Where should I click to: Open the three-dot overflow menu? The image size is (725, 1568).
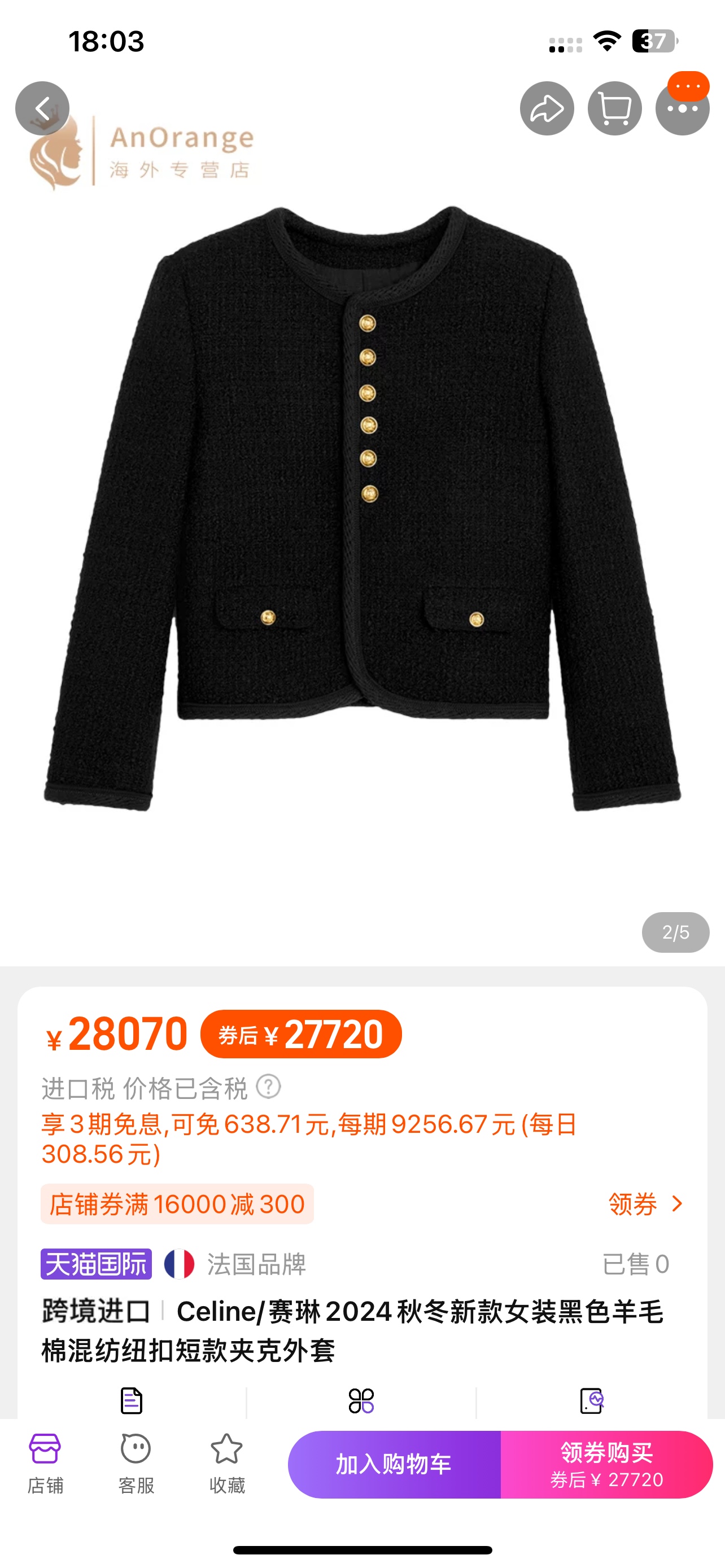coord(682,108)
